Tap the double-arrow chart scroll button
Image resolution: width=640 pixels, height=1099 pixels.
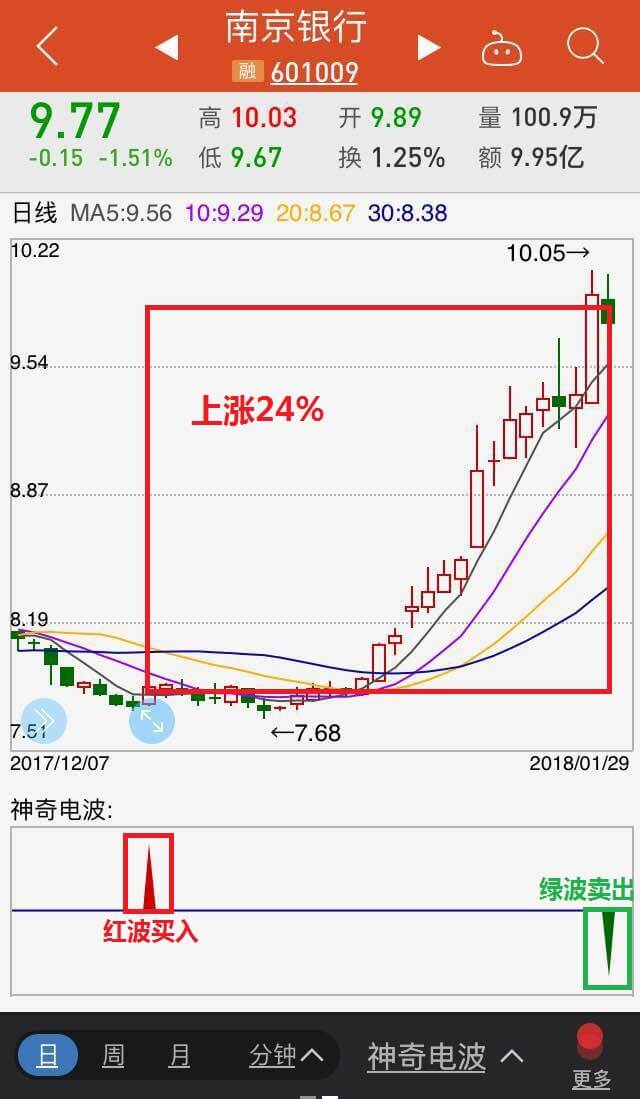pos(43,720)
